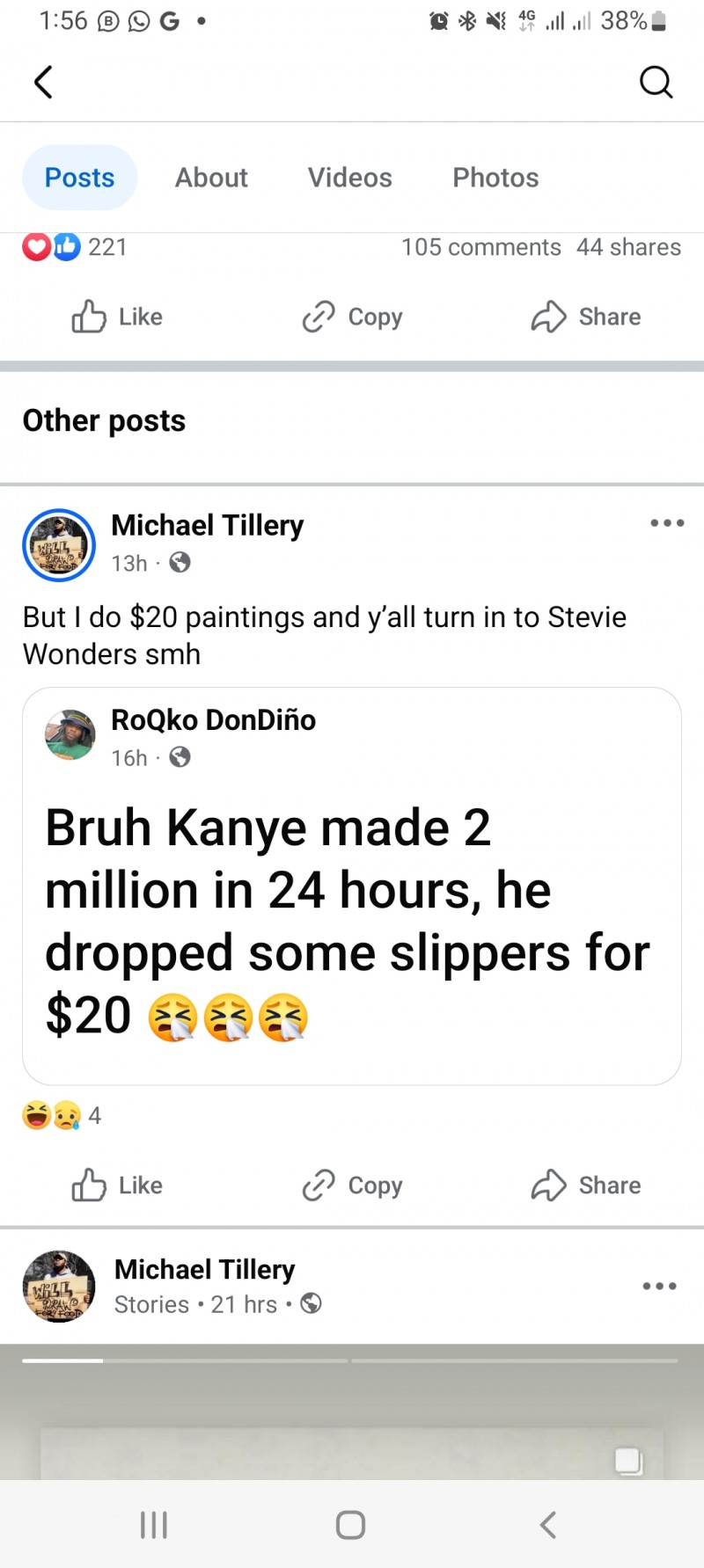
Task: Open options menu on the 13h post
Action: [x=667, y=523]
